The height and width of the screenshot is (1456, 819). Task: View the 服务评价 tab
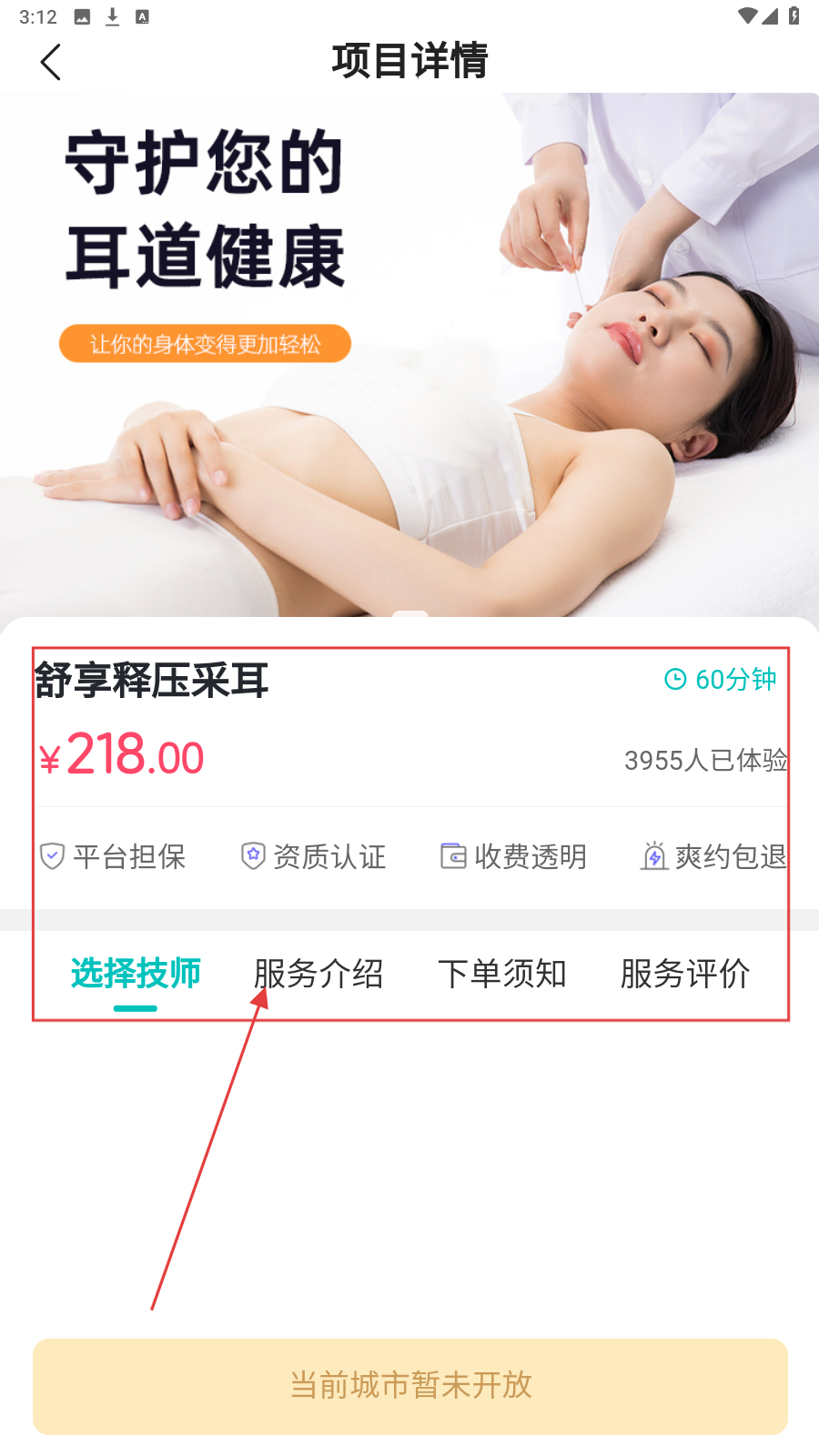coord(685,974)
